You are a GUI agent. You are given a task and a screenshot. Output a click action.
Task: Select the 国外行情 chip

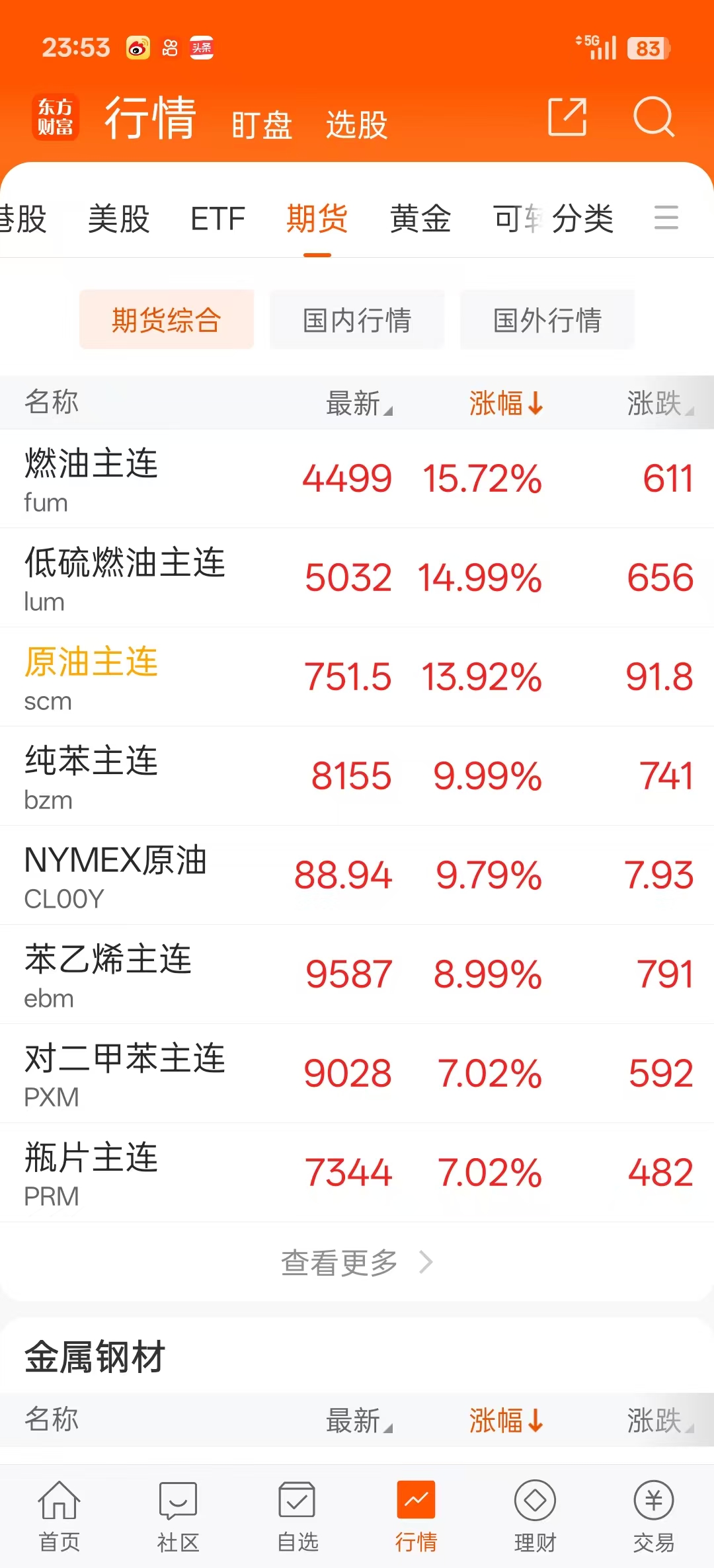[x=547, y=320]
